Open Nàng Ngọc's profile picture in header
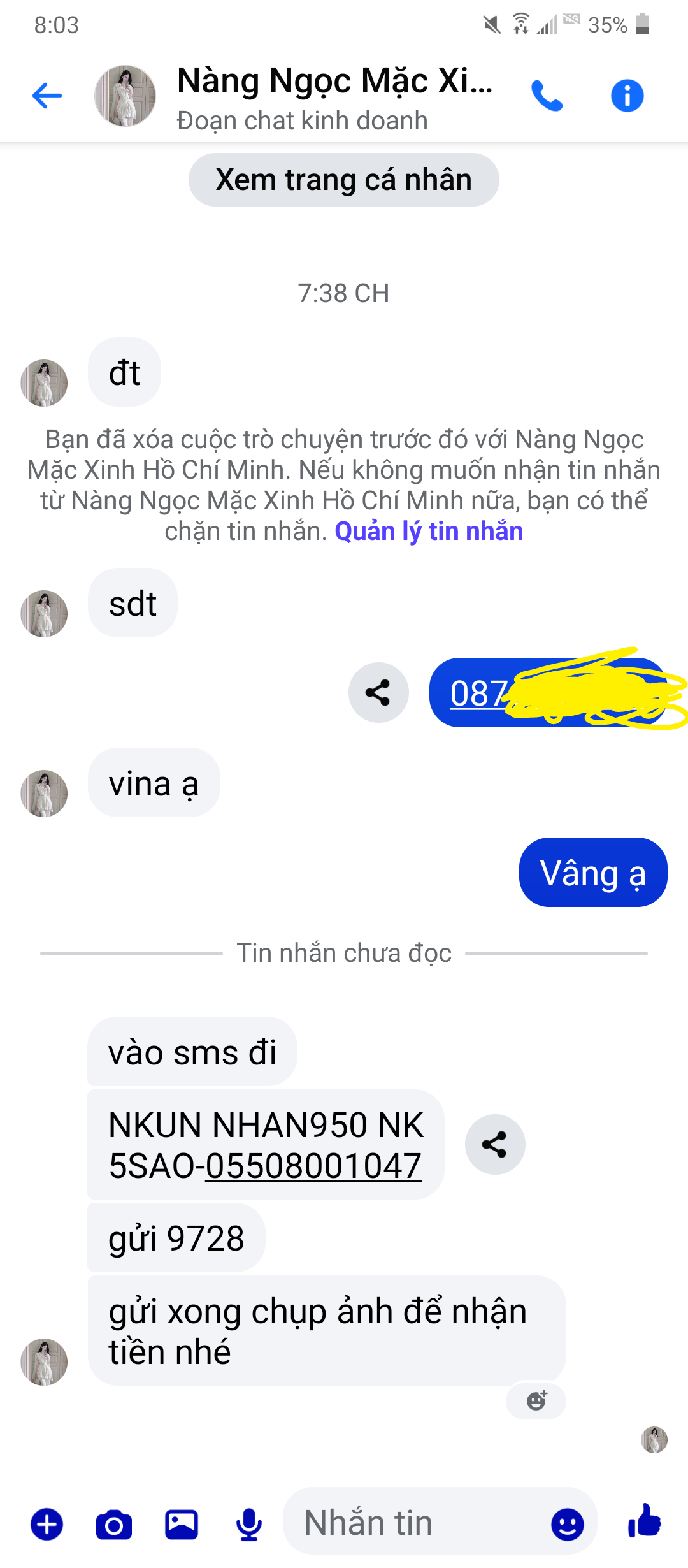 (x=125, y=96)
